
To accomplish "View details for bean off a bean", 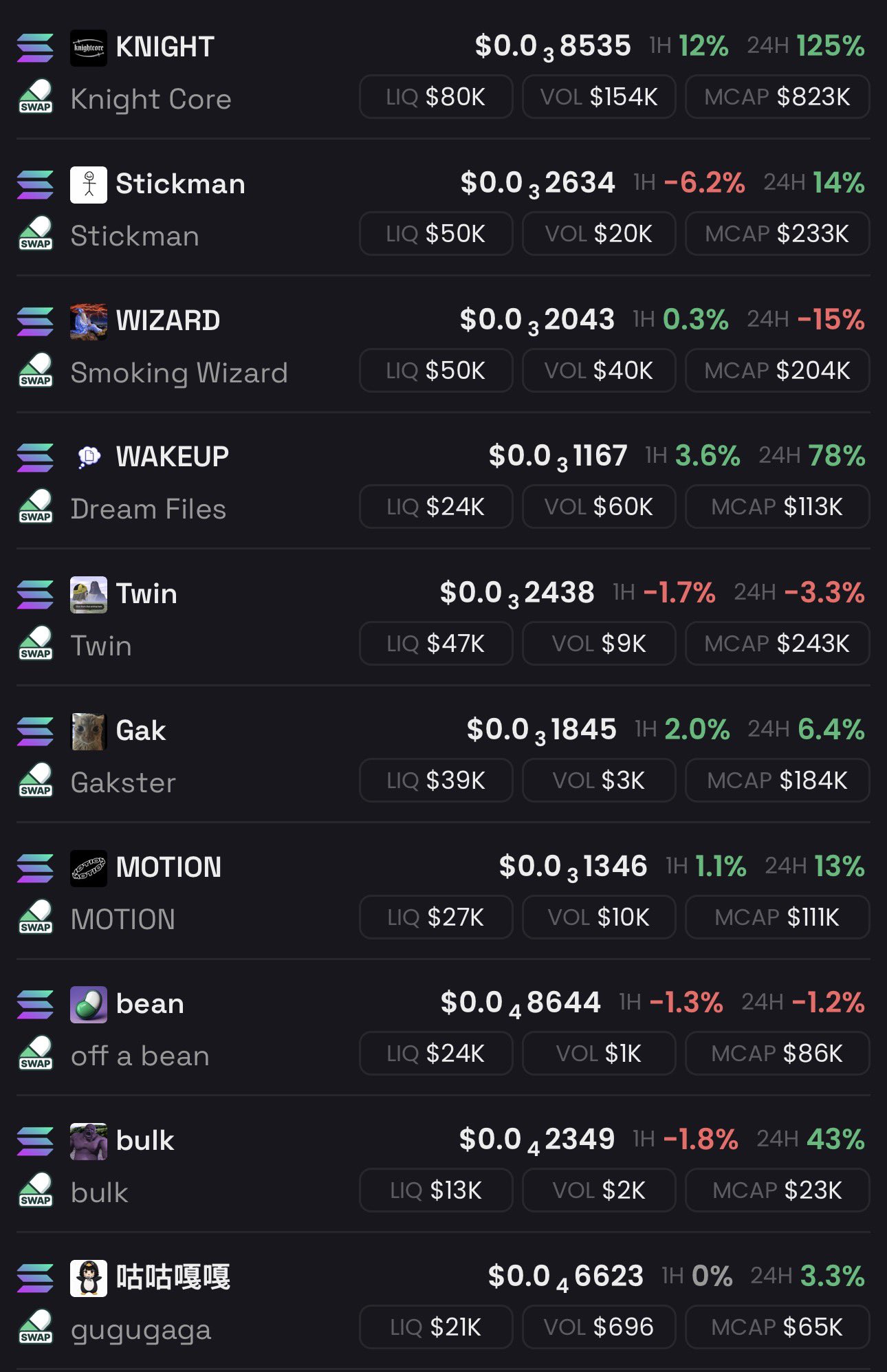I will (x=443, y=1028).
